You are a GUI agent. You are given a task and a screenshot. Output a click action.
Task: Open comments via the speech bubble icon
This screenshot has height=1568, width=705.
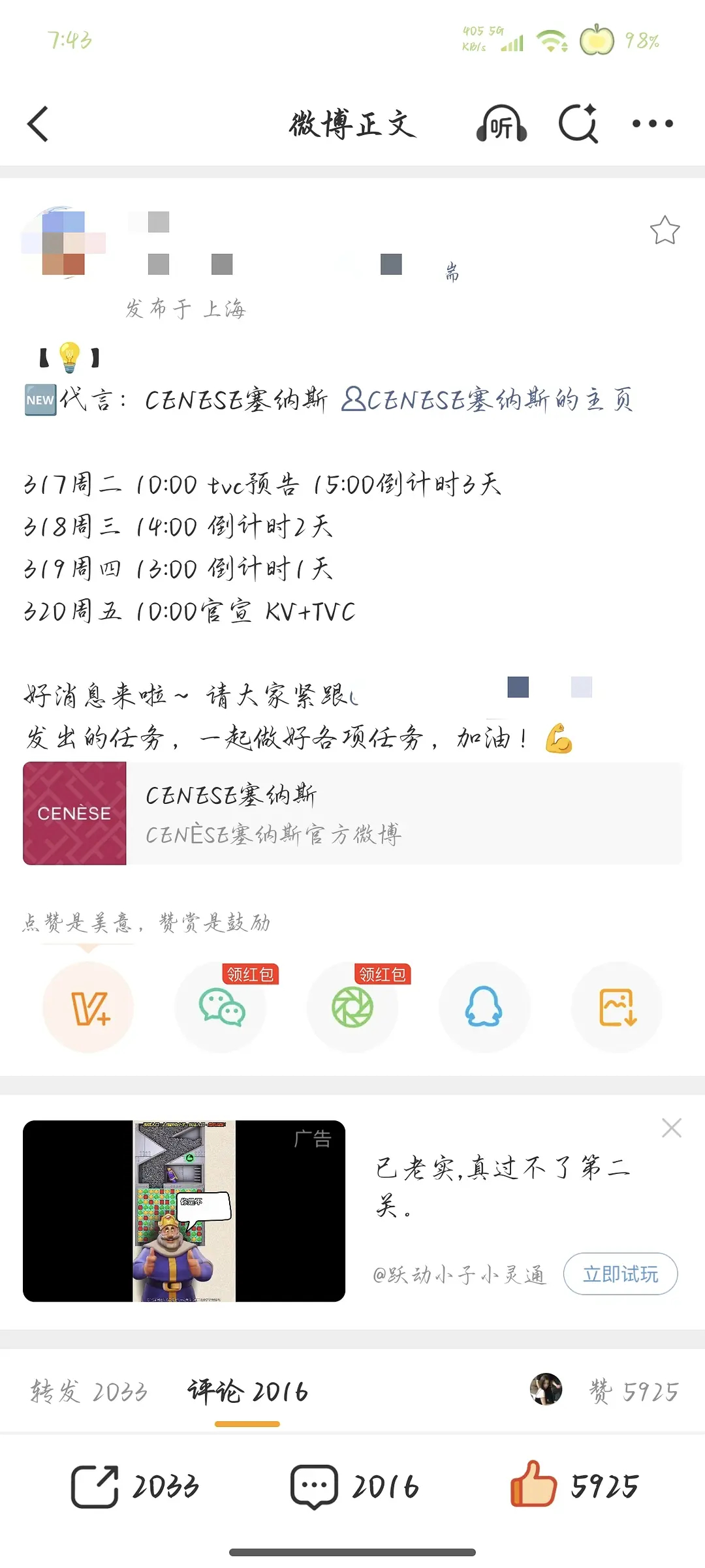[x=312, y=1486]
